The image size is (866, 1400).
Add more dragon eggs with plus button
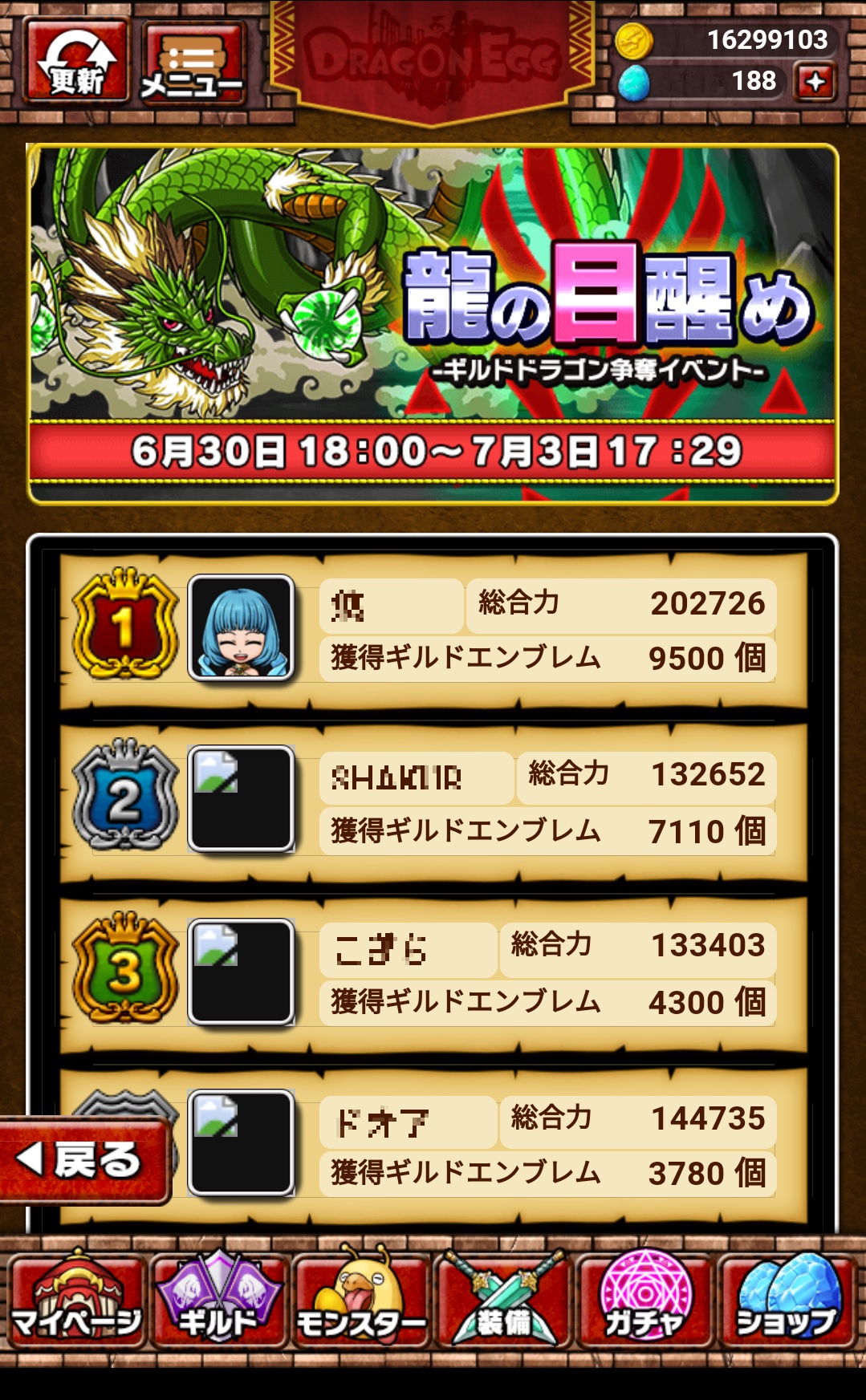[x=815, y=82]
